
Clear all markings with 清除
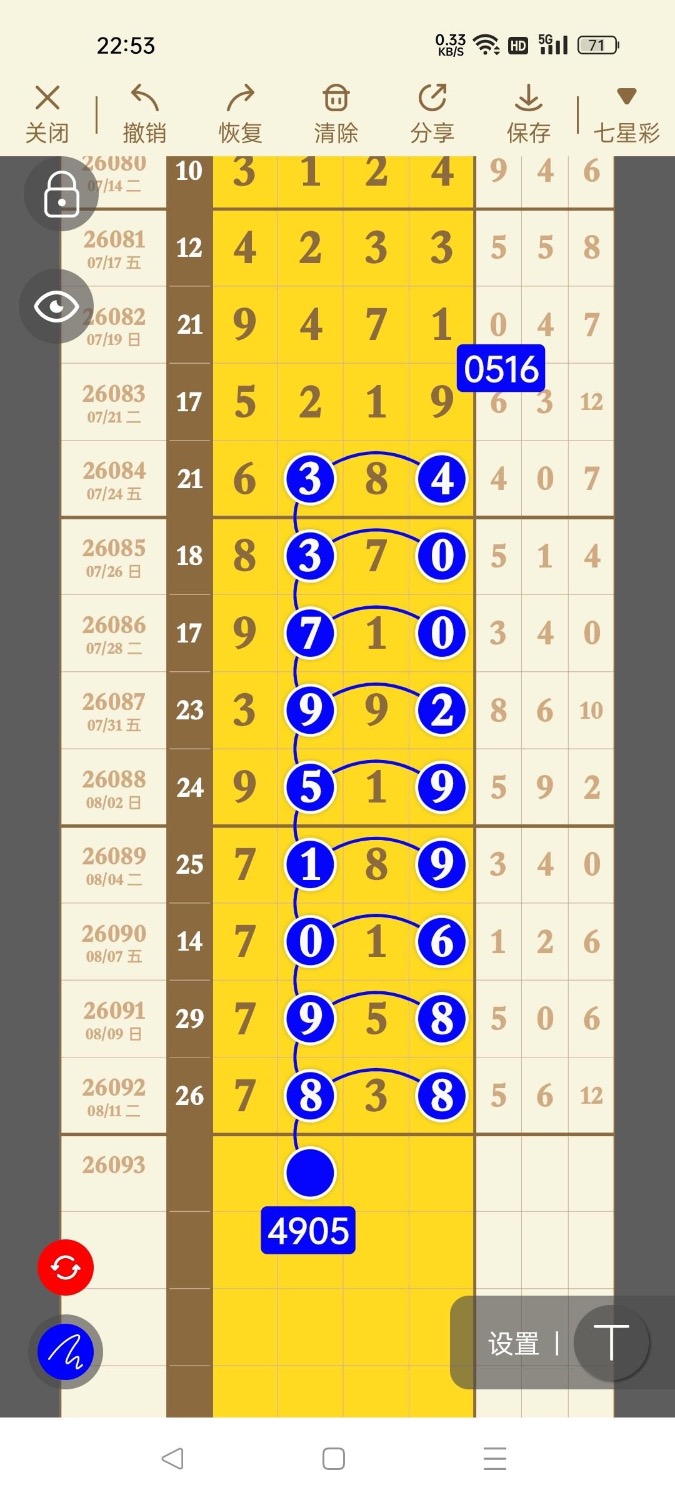336,114
